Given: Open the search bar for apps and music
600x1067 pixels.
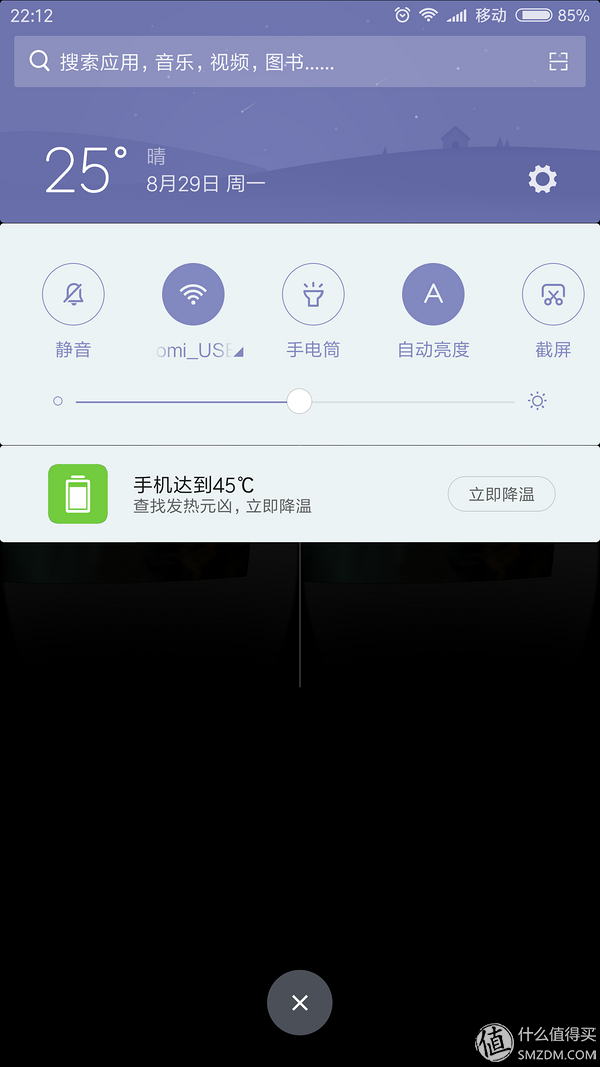Looking at the screenshot, I should 280,62.
